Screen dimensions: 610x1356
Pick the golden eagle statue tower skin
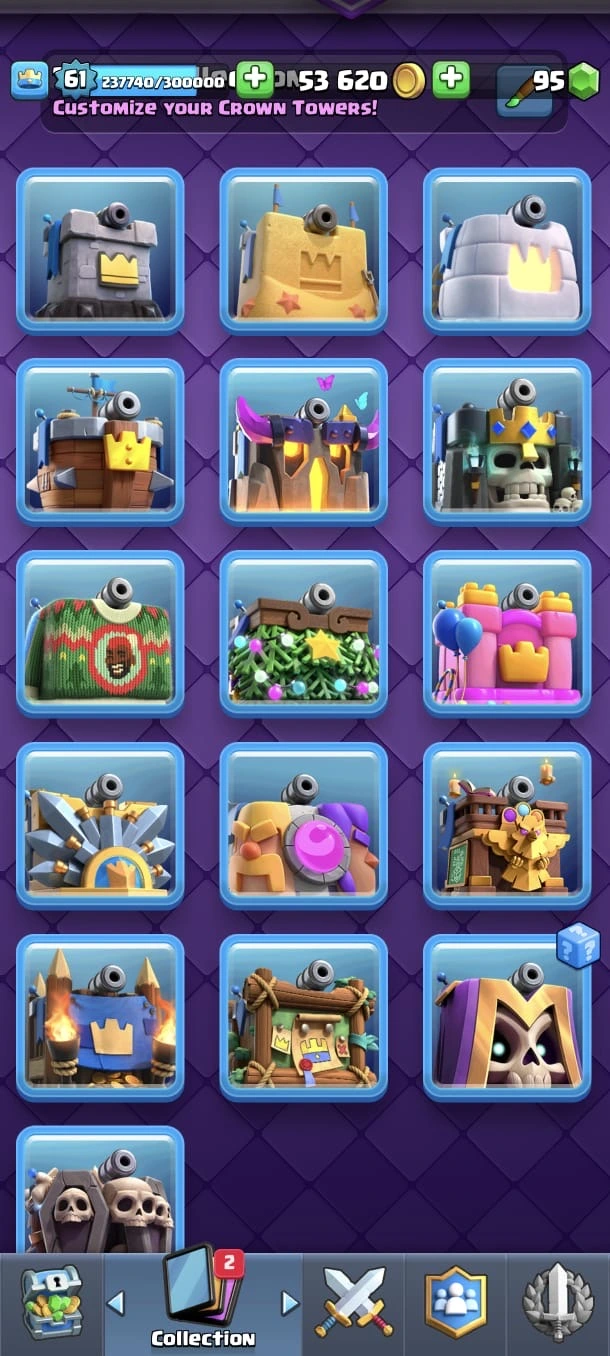(506, 825)
